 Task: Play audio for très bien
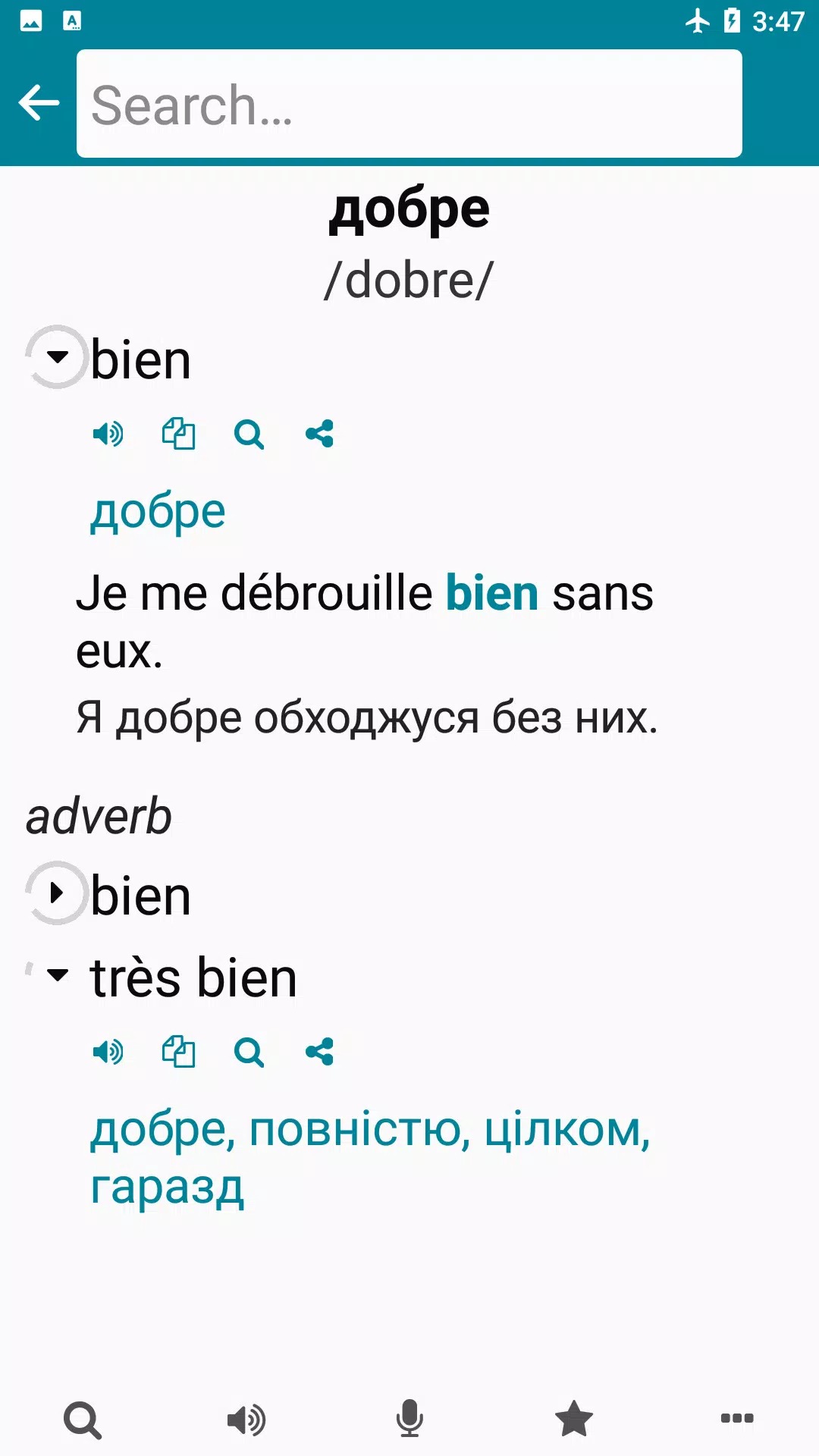(108, 1052)
